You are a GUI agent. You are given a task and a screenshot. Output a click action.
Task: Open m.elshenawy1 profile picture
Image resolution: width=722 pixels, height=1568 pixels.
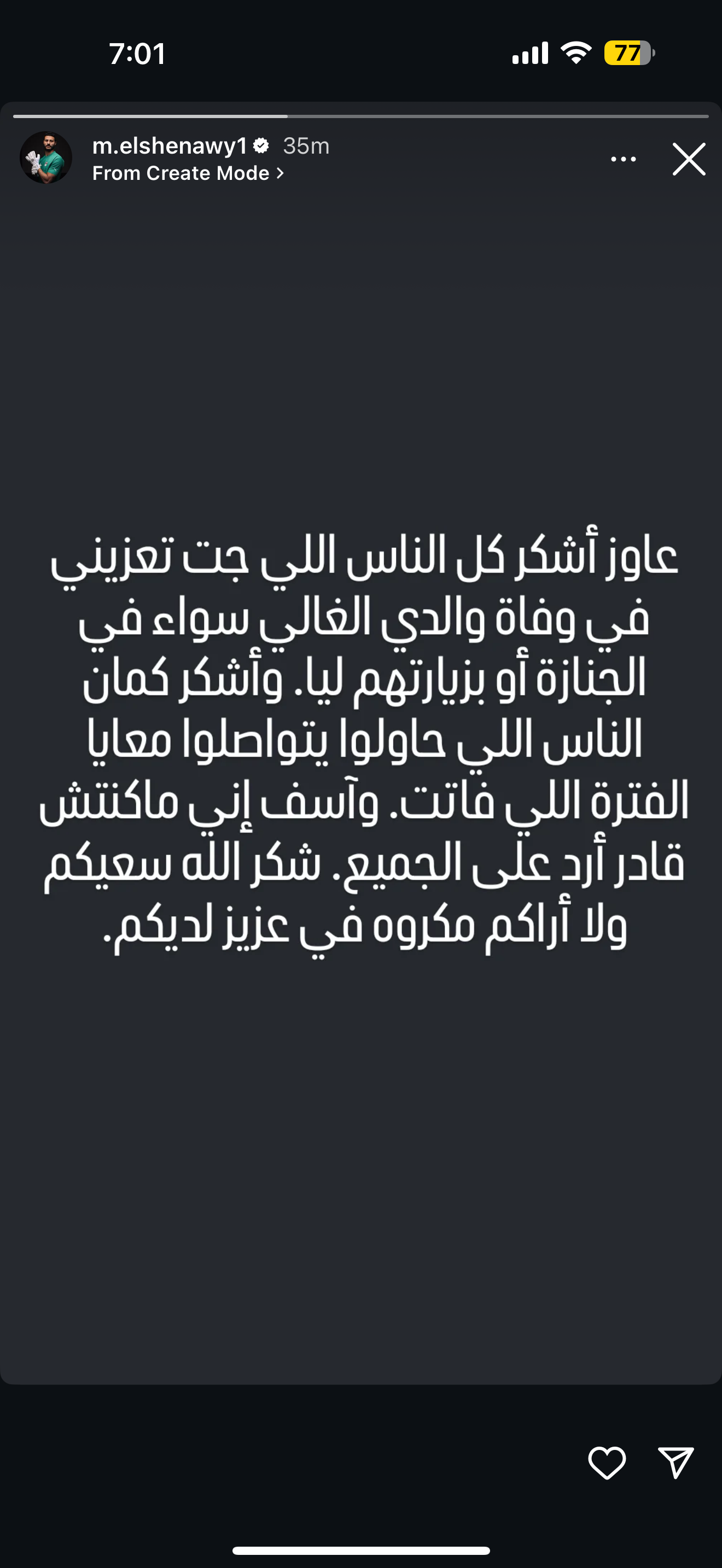click(45, 157)
